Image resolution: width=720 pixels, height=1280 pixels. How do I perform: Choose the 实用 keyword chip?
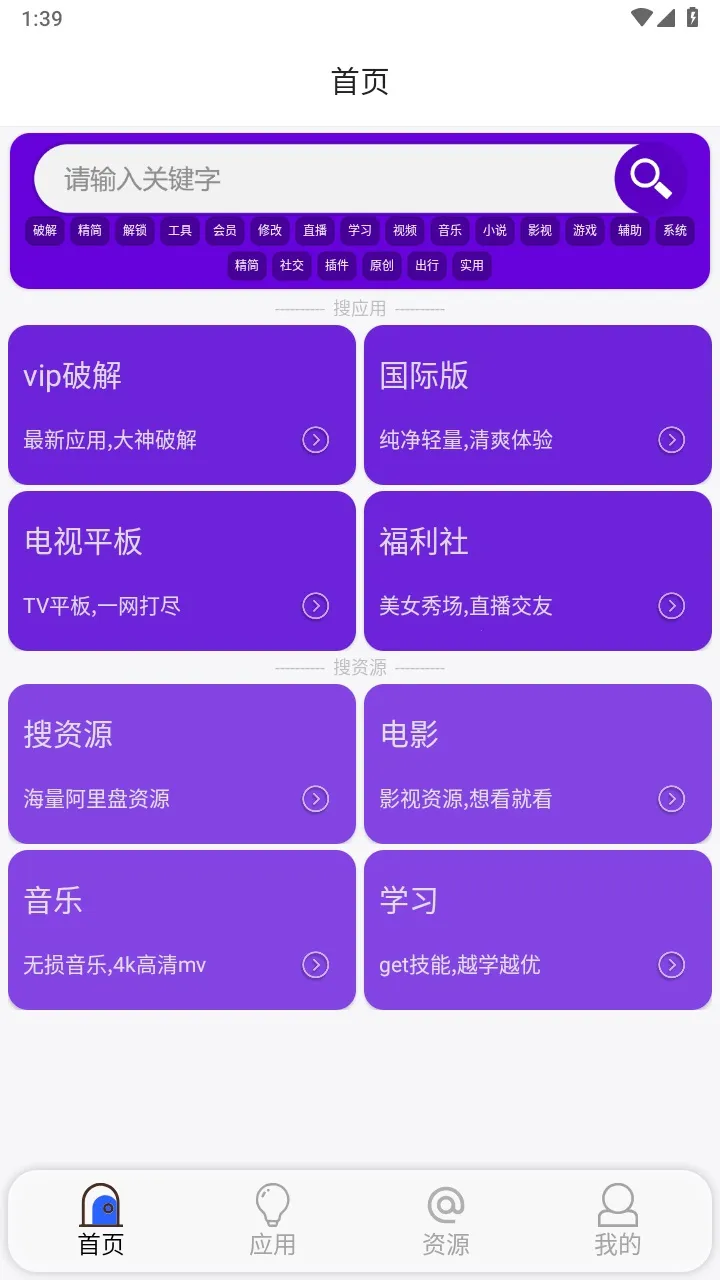point(472,266)
